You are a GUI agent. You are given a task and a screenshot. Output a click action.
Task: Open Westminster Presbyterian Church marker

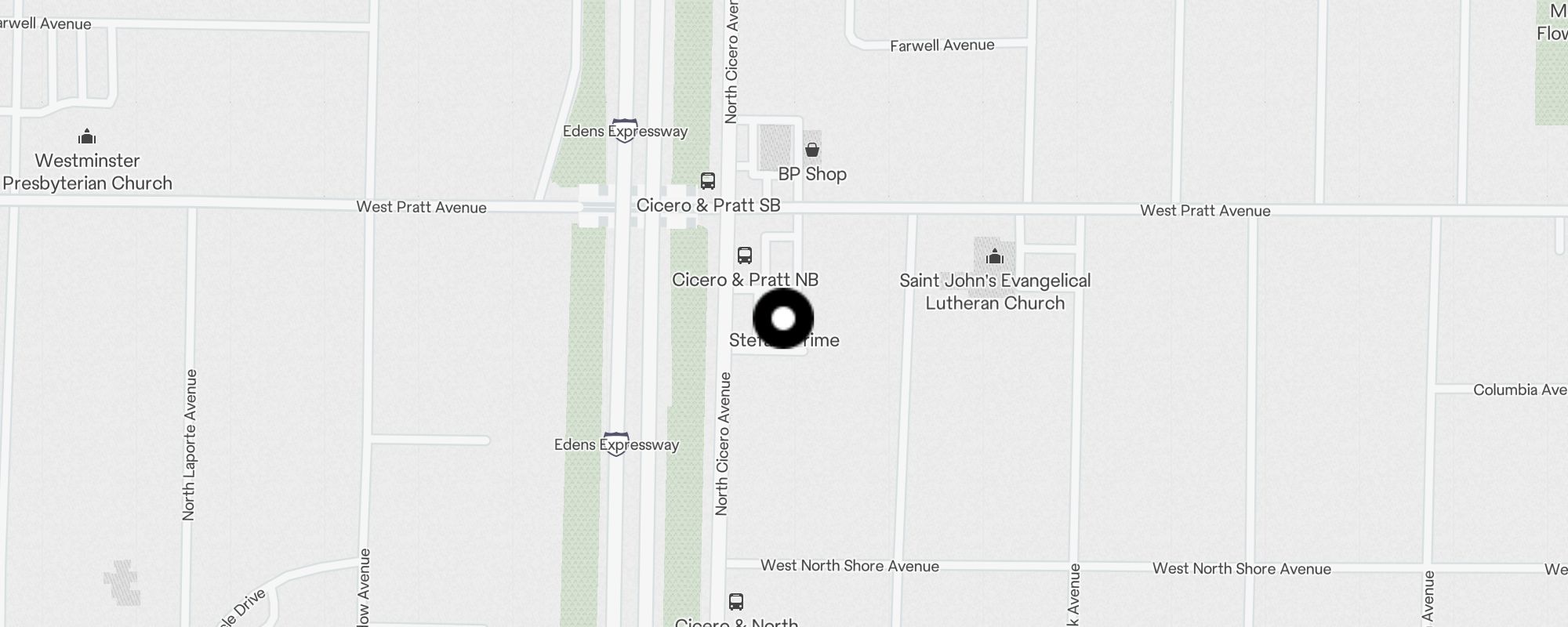tap(87, 138)
